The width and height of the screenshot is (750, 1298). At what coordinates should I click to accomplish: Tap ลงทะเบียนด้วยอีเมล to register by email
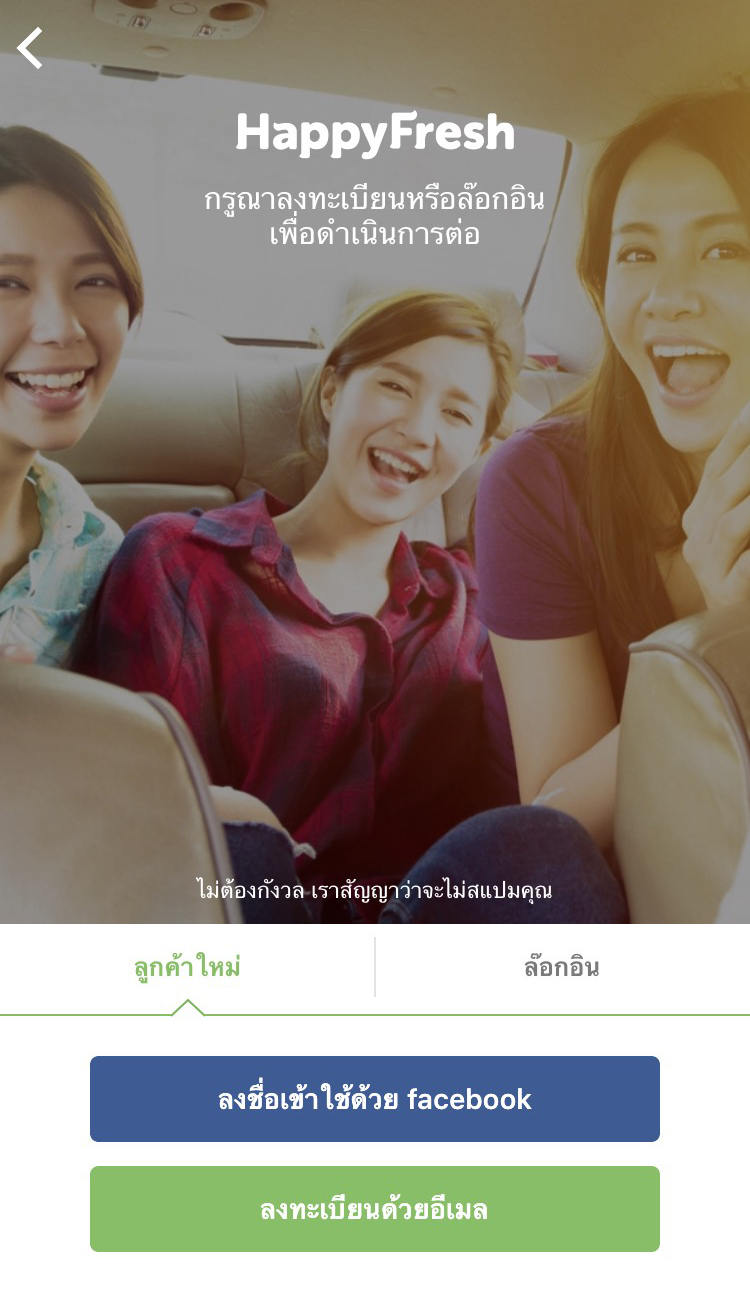tap(375, 1209)
